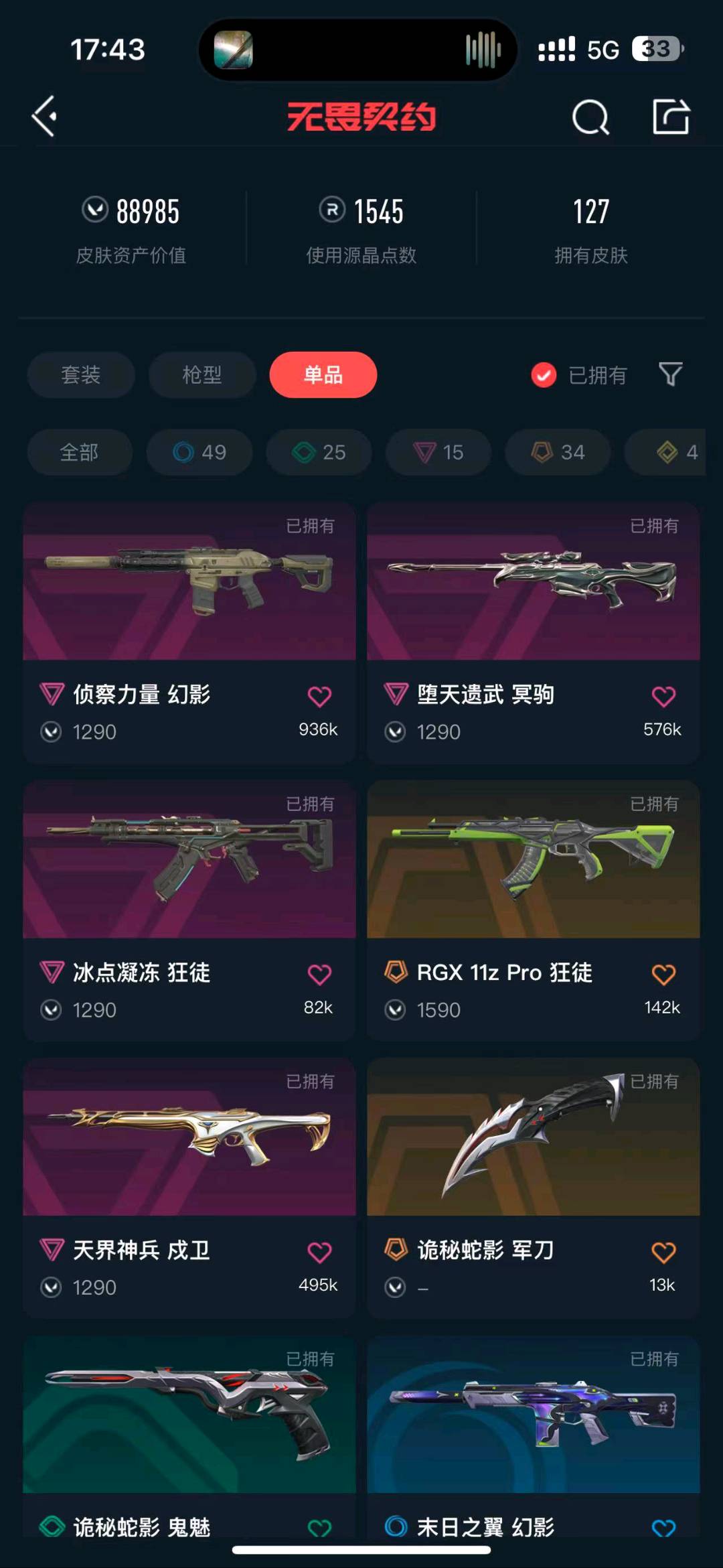Switch to the 枪型 tab
The height and width of the screenshot is (1568, 723).
(x=202, y=374)
